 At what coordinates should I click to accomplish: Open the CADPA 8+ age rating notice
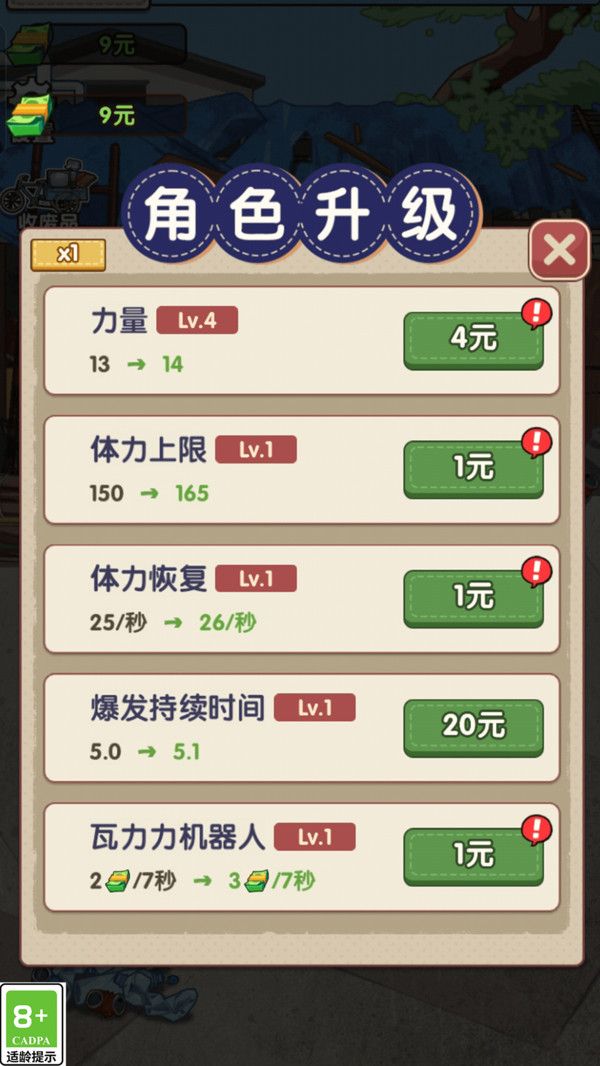coord(32,1024)
